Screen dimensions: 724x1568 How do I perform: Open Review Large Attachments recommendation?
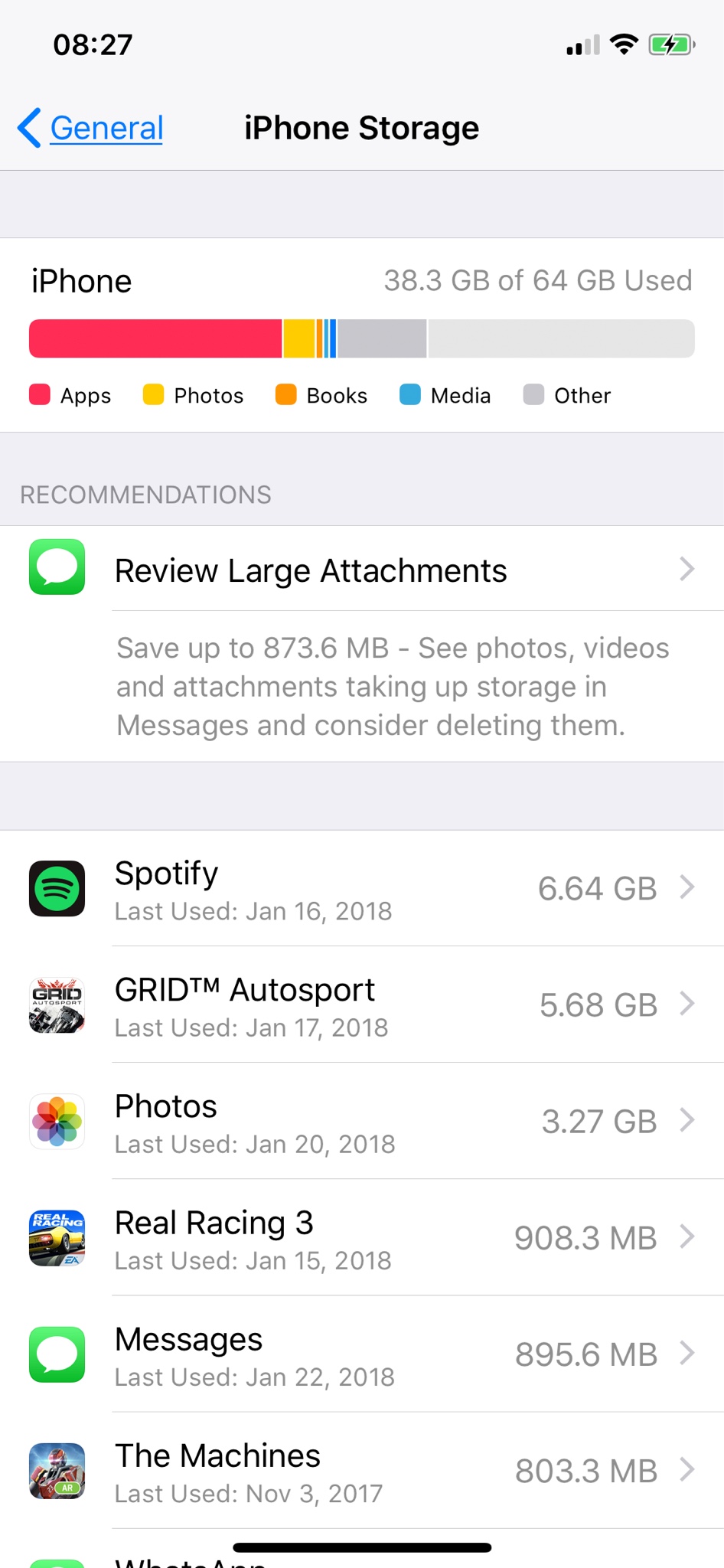(361, 570)
